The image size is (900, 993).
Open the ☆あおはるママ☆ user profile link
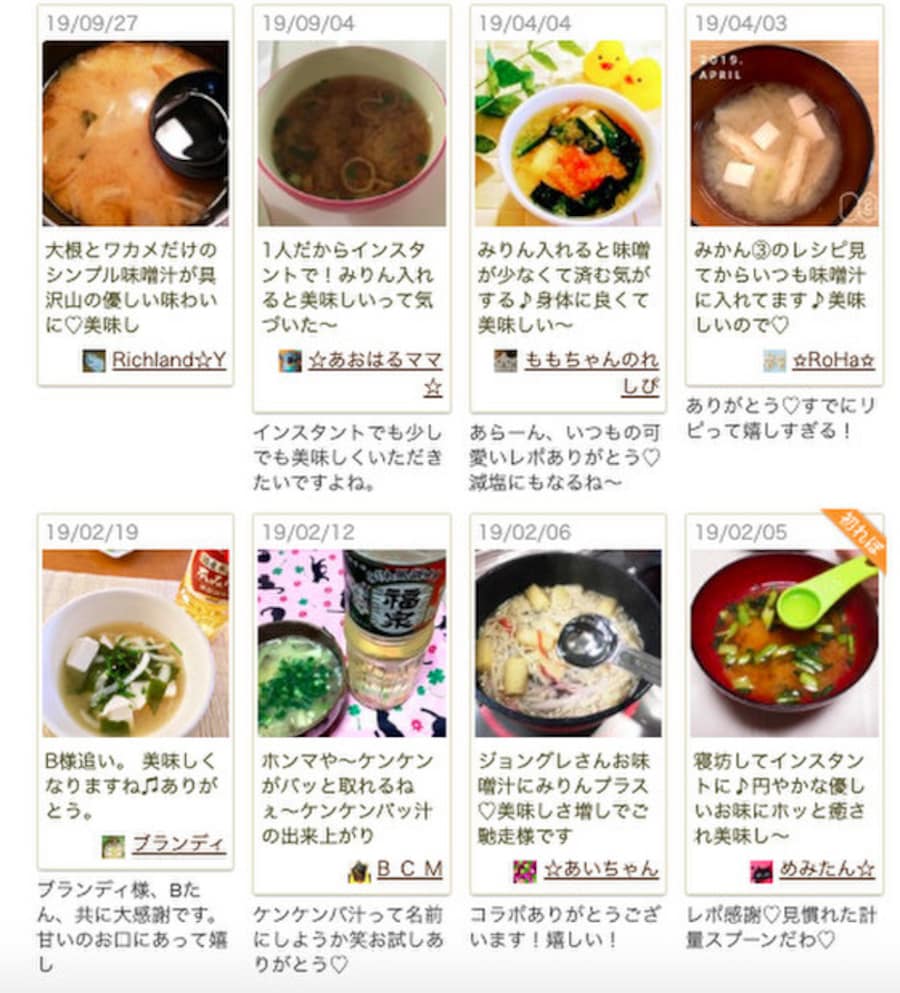pos(374,360)
